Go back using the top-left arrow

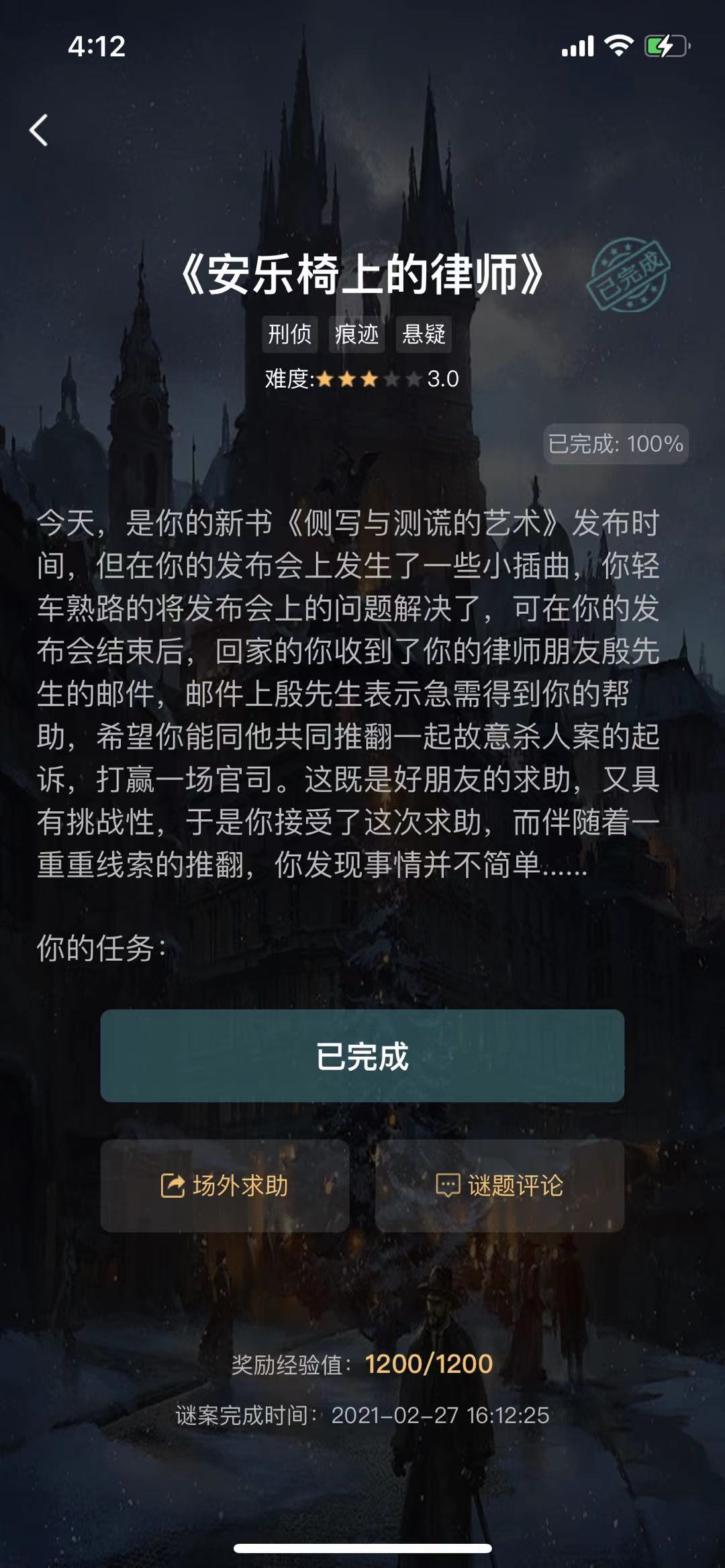[x=39, y=130]
